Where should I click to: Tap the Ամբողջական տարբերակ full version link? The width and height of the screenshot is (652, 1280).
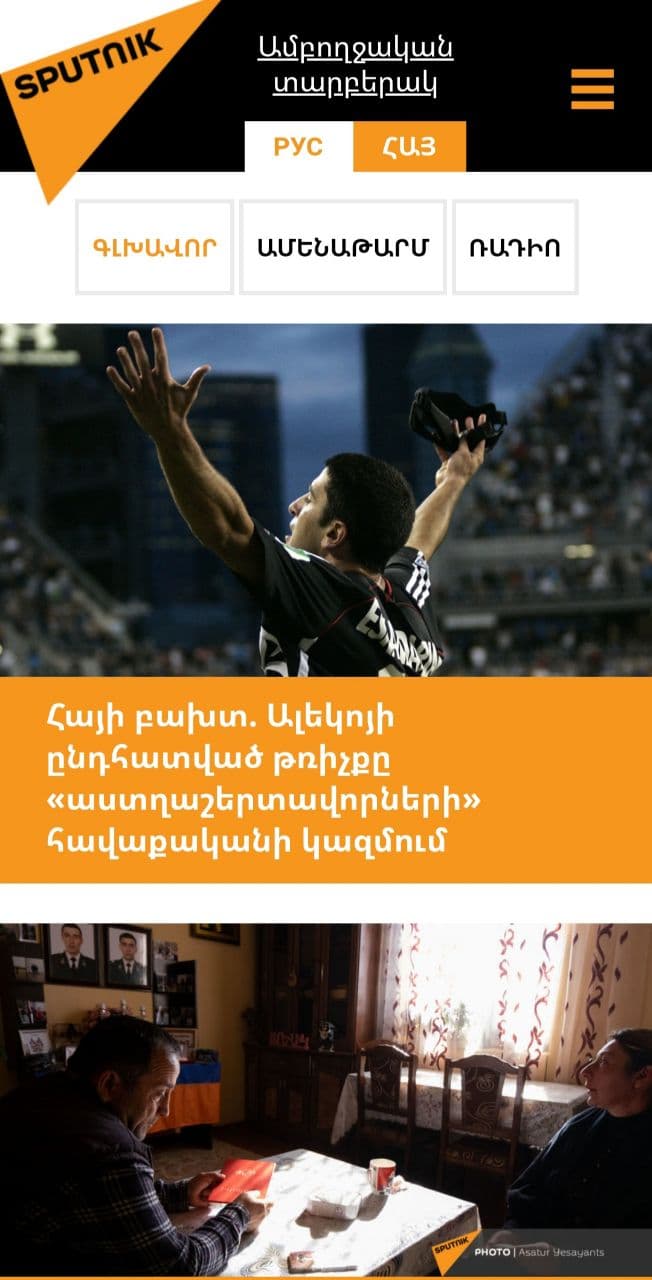point(355,66)
